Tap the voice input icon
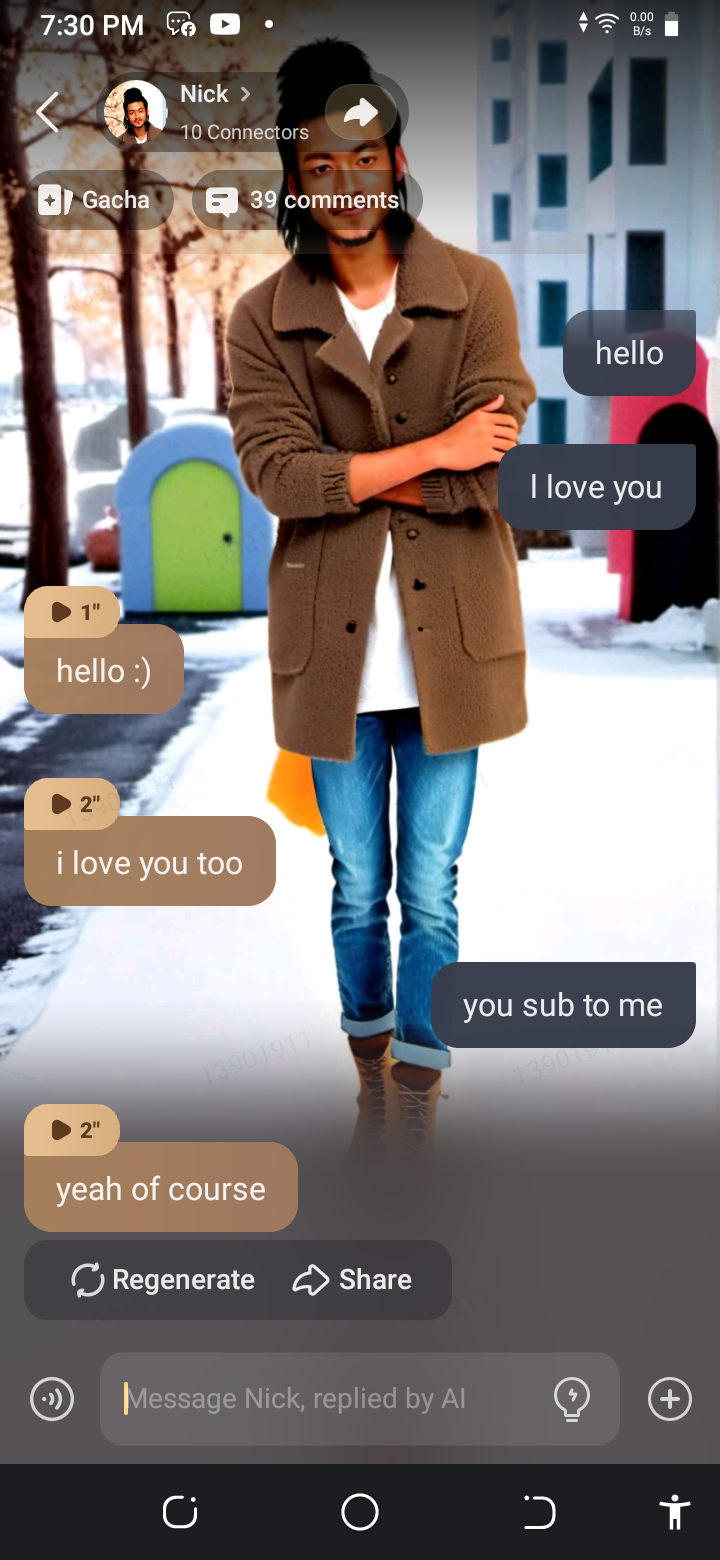The height and width of the screenshot is (1560, 720). click(x=52, y=1398)
